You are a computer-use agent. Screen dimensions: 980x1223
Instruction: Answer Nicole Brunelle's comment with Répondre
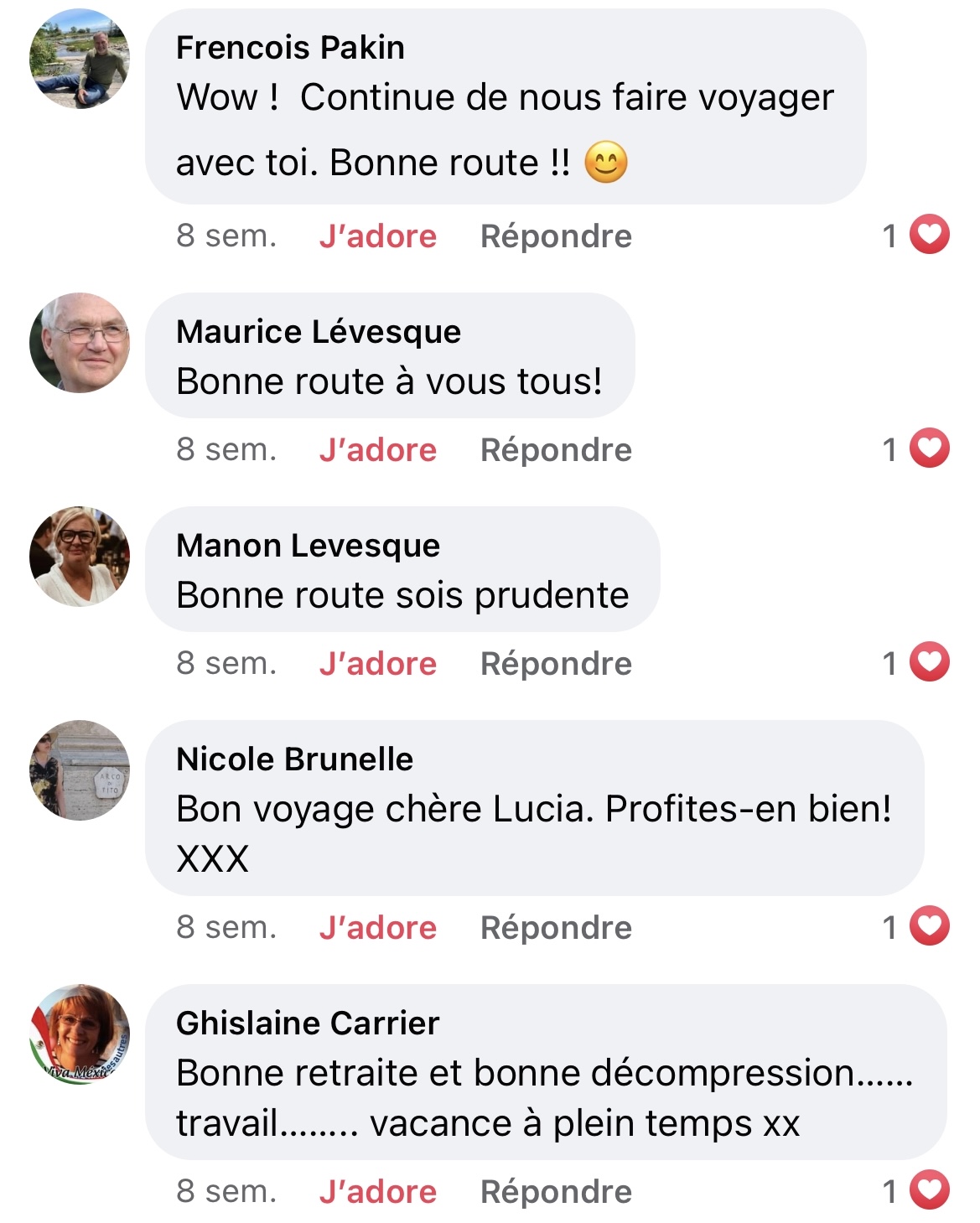click(556, 928)
